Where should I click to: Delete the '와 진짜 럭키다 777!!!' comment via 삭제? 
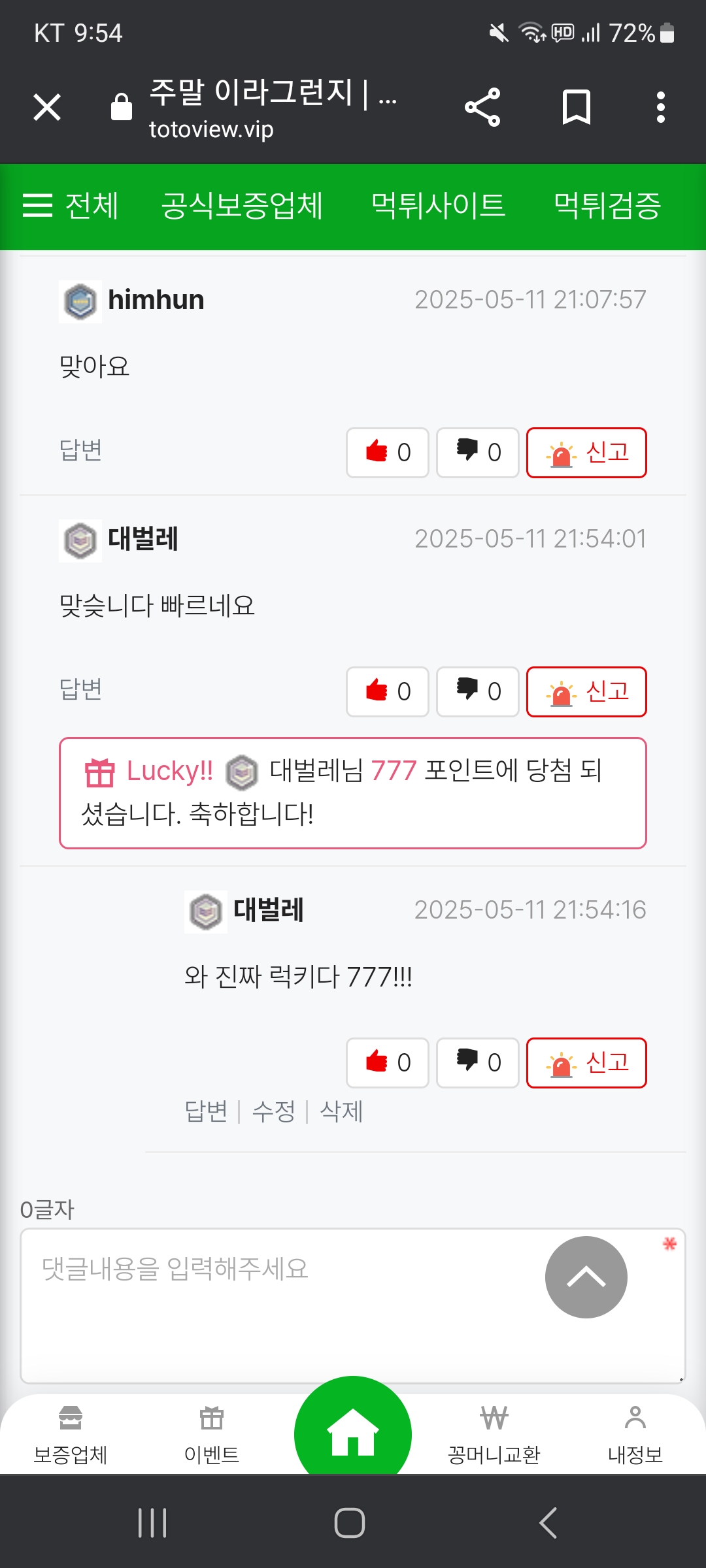coord(341,1111)
